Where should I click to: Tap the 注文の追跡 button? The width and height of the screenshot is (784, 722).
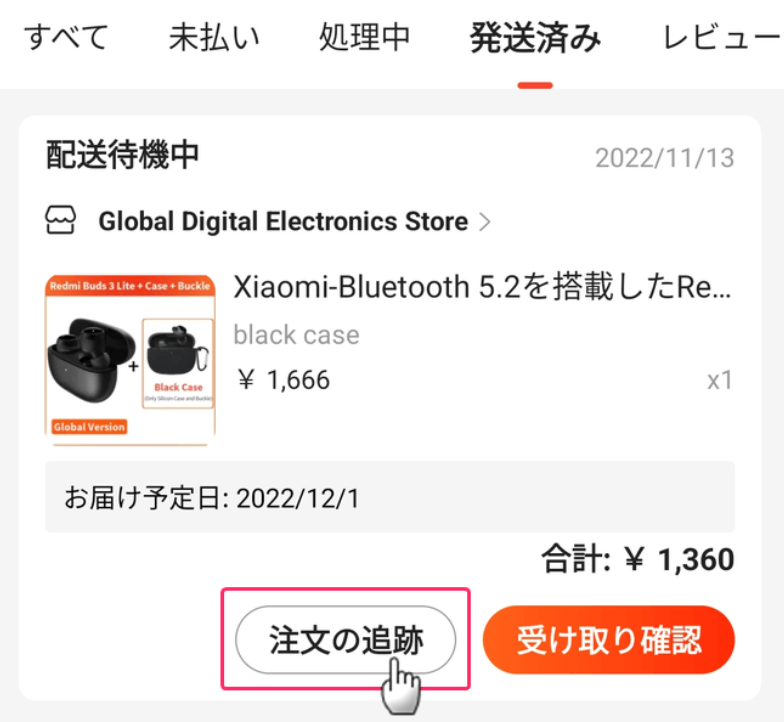tap(346, 640)
